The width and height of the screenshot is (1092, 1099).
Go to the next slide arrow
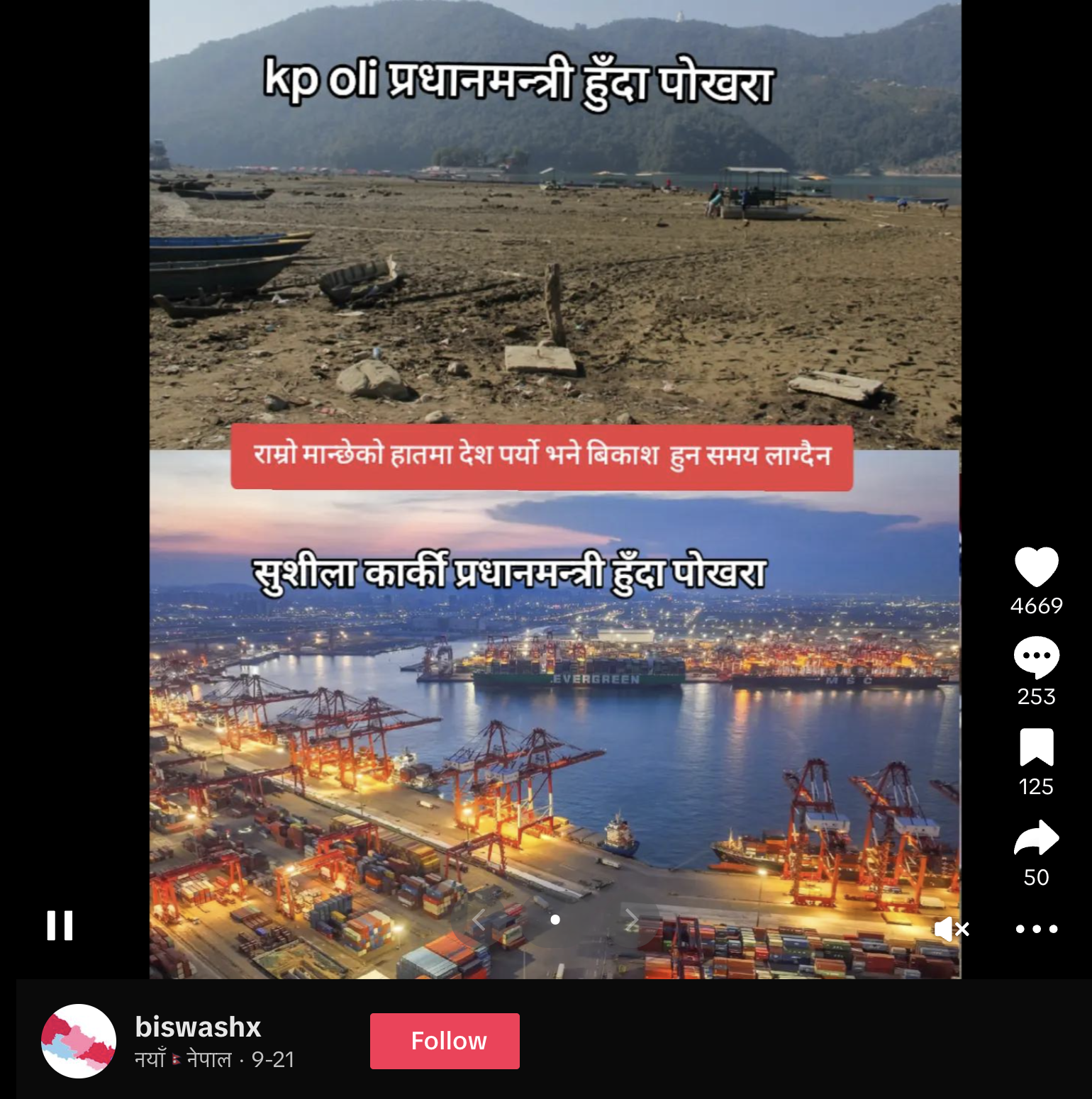[x=630, y=920]
